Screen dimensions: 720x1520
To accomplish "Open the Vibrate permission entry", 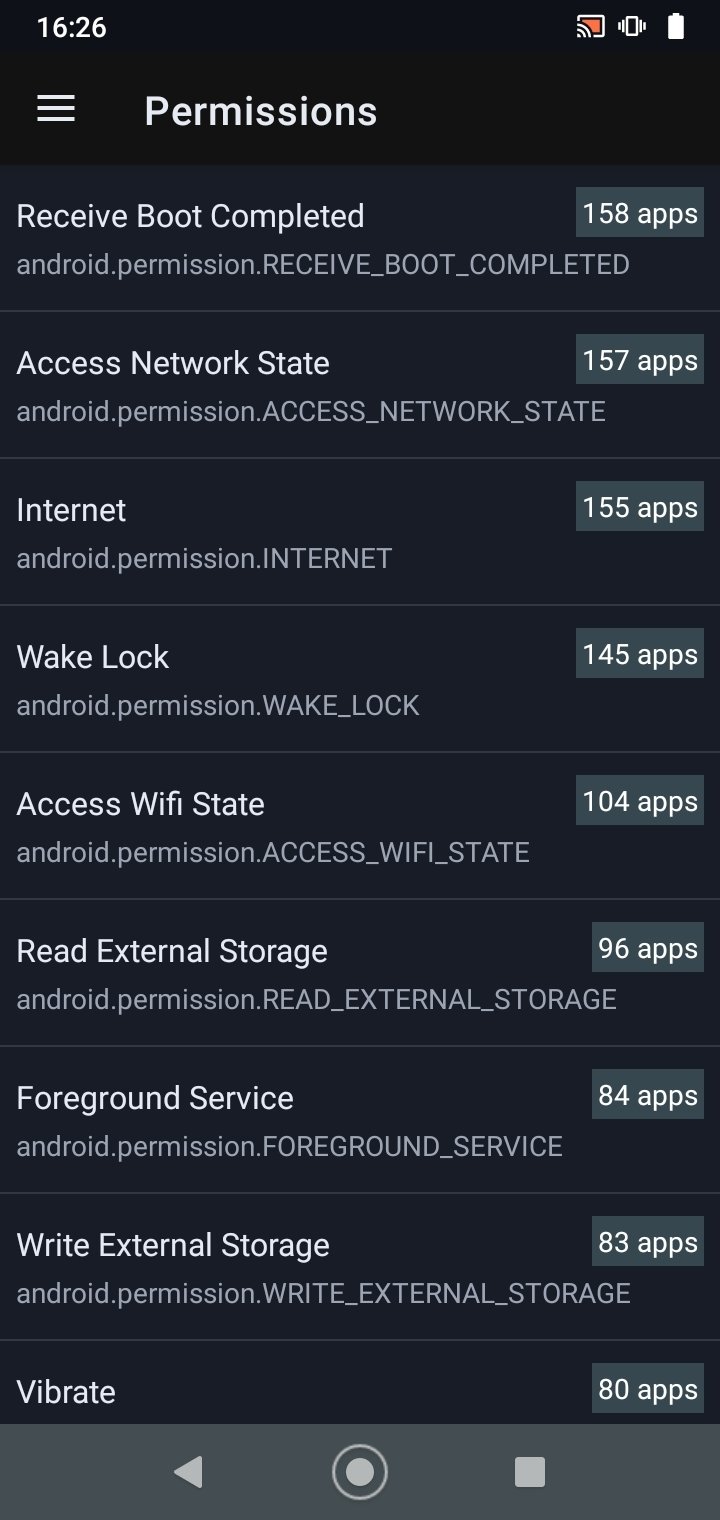I will tap(360, 1383).
